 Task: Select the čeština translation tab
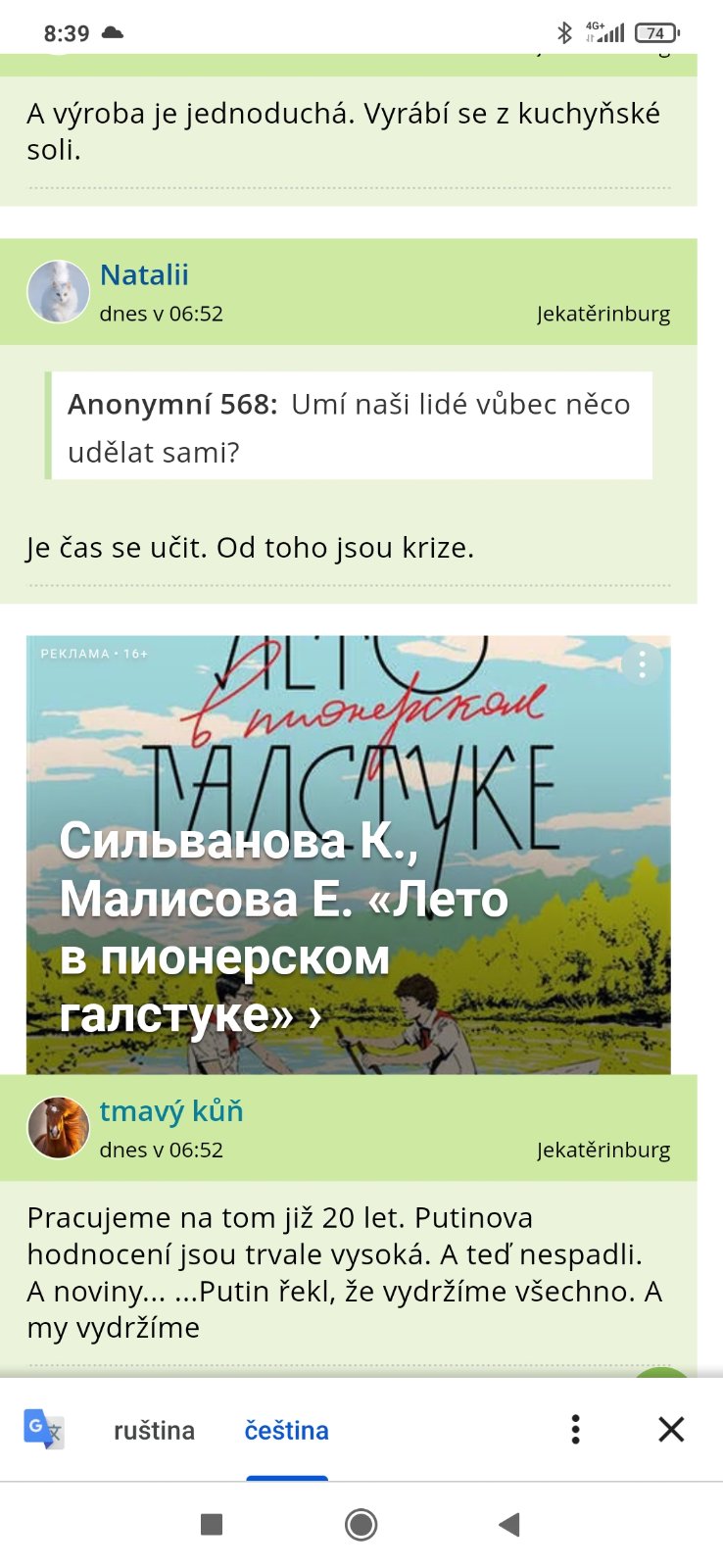point(286,1431)
